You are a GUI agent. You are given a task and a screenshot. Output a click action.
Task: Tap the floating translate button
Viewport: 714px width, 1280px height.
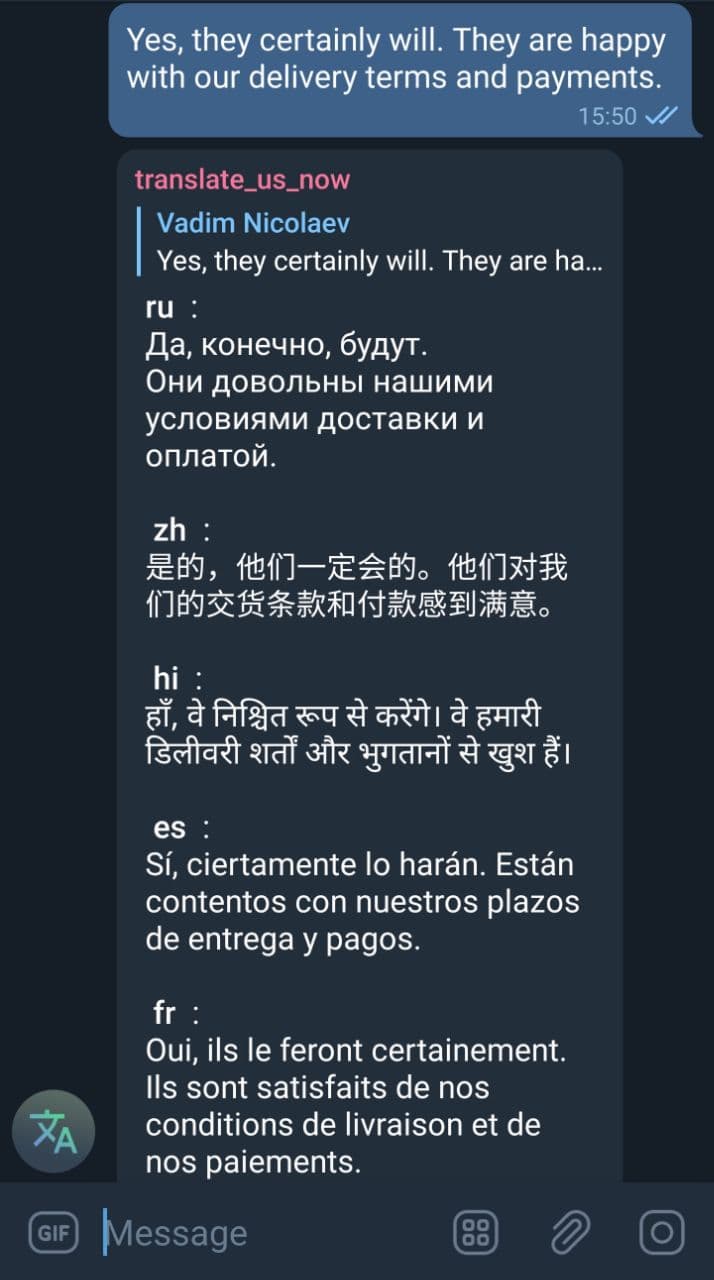pyautogui.click(x=53, y=1130)
